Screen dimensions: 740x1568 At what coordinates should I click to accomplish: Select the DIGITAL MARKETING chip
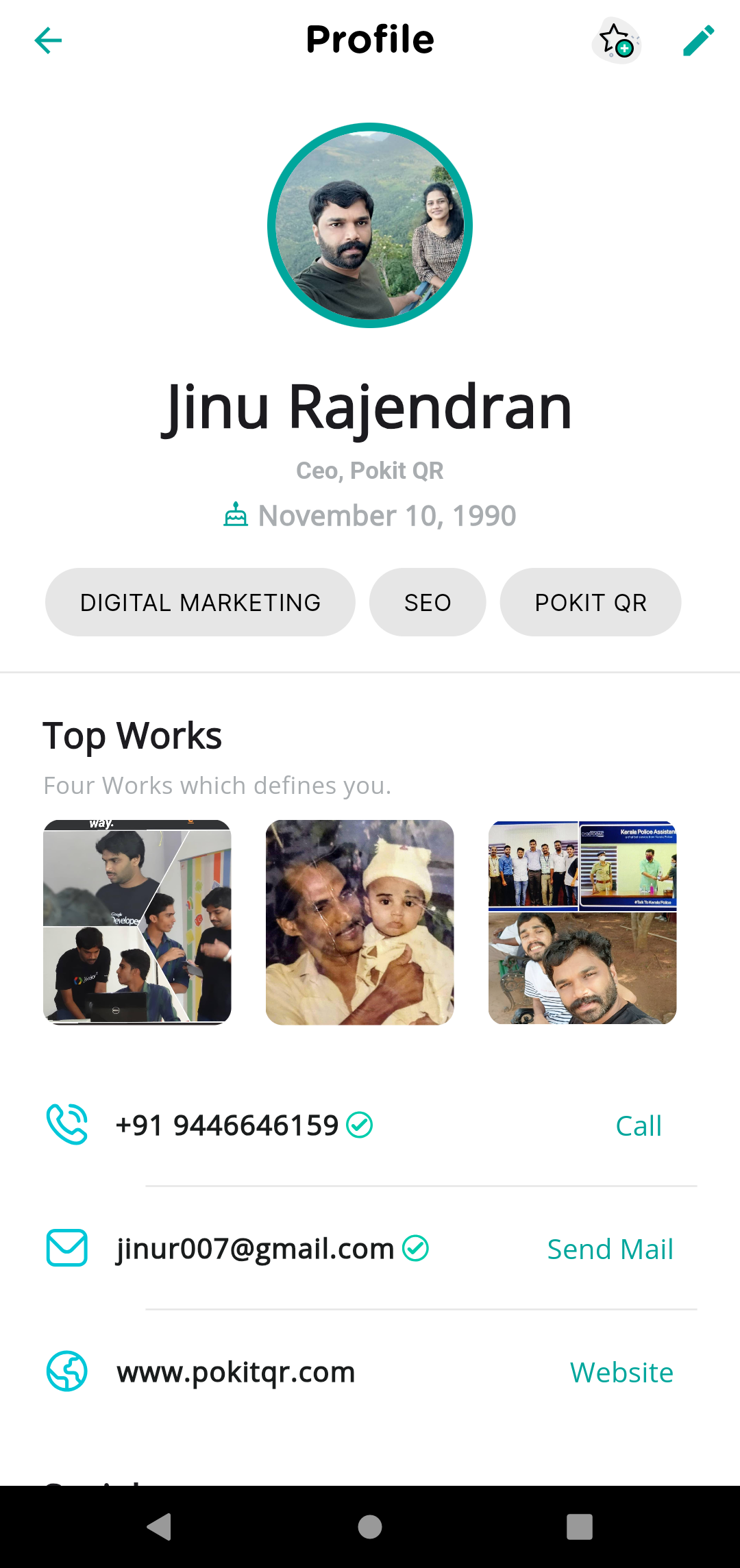point(200,602)
